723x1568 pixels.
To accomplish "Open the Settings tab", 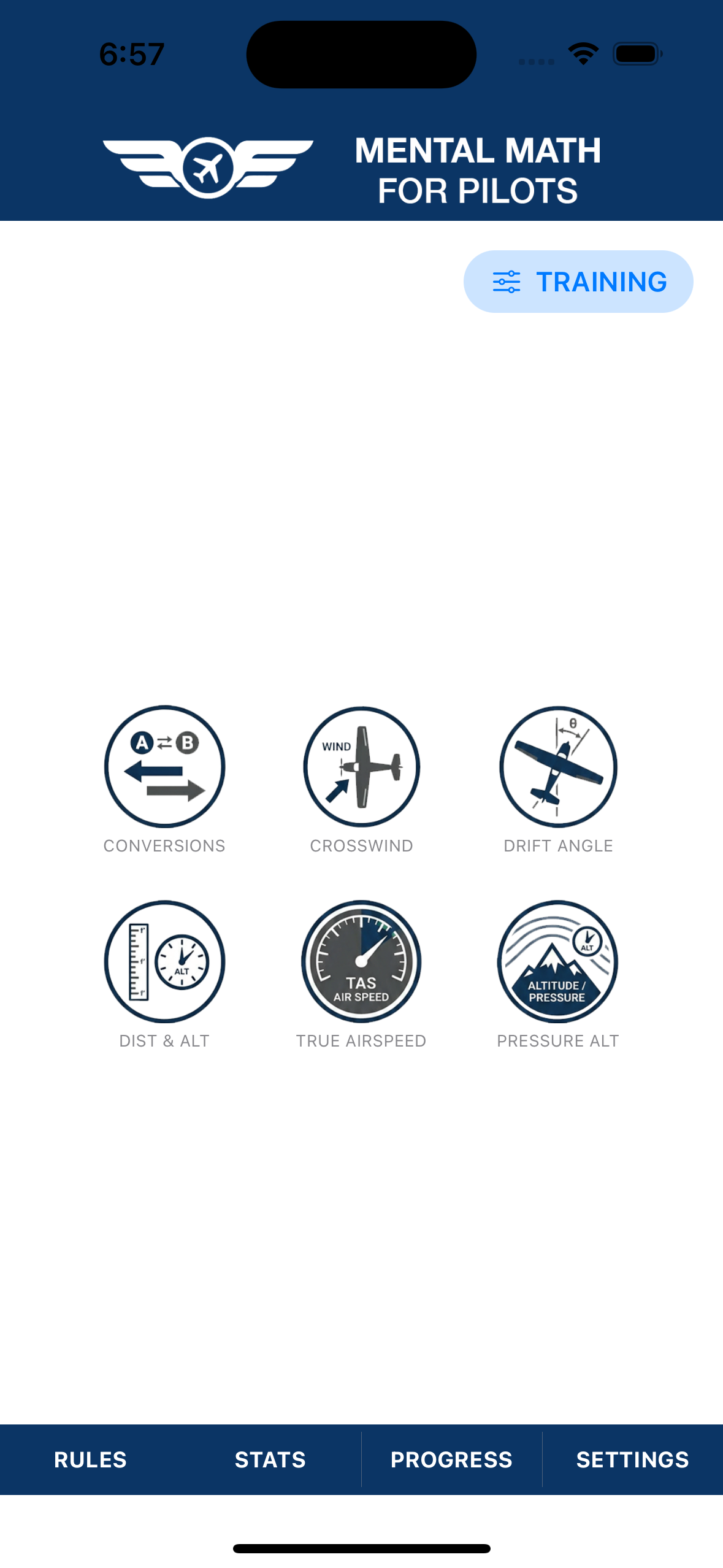I will click(632, 1459).
